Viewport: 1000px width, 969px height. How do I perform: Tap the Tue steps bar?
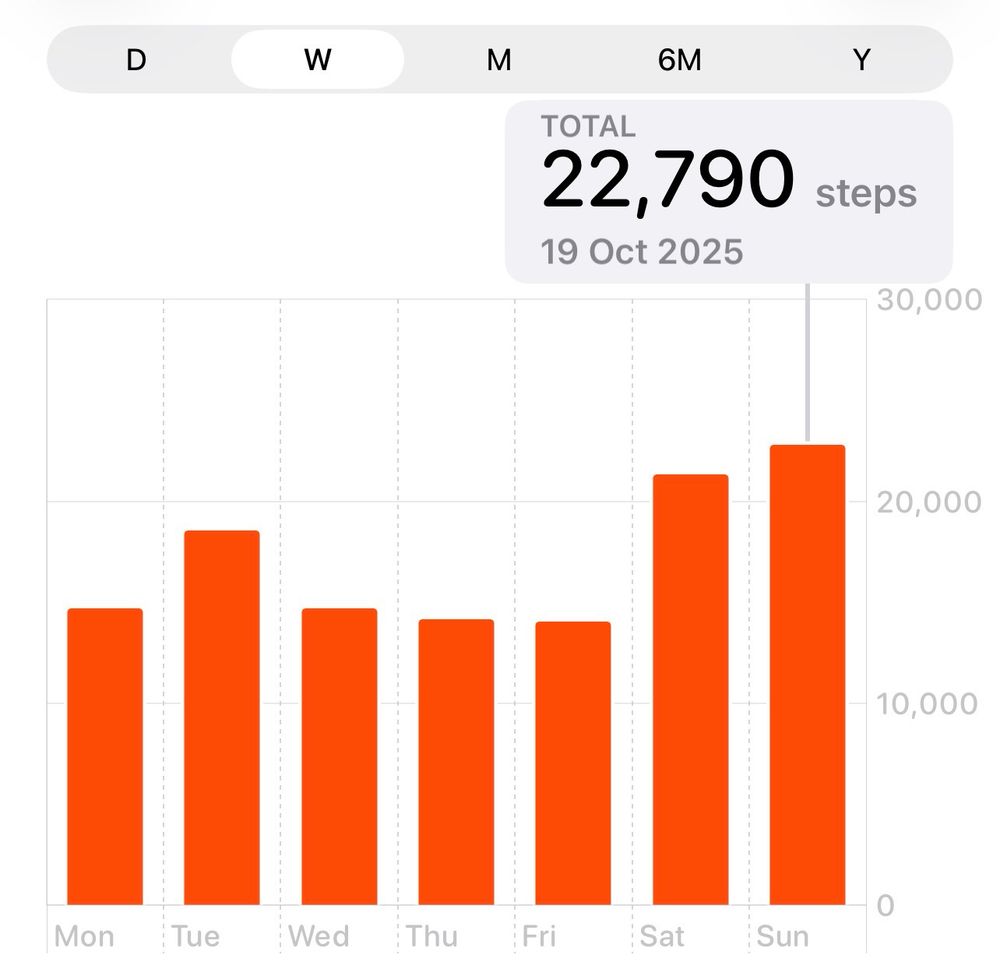tap(222, 717)
